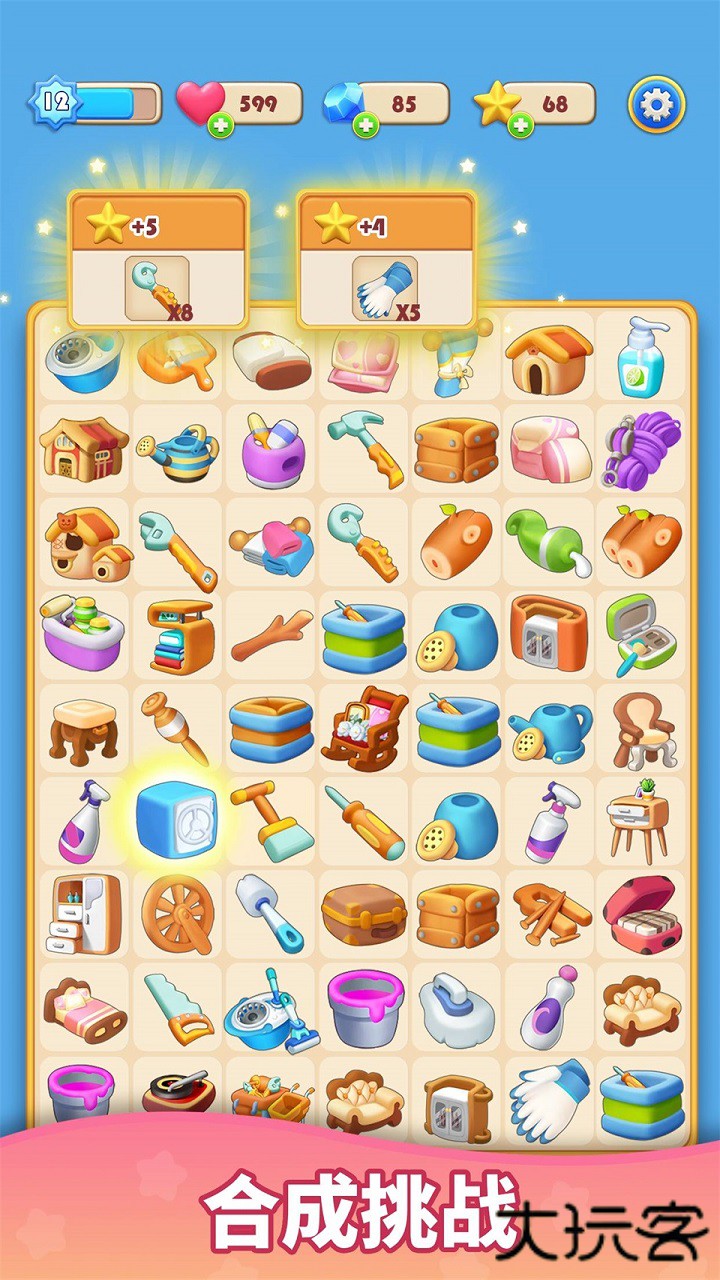This screenshot has width=720, height=1280.
Task: Choose the nightstand with plant tile
Action: 642,821
